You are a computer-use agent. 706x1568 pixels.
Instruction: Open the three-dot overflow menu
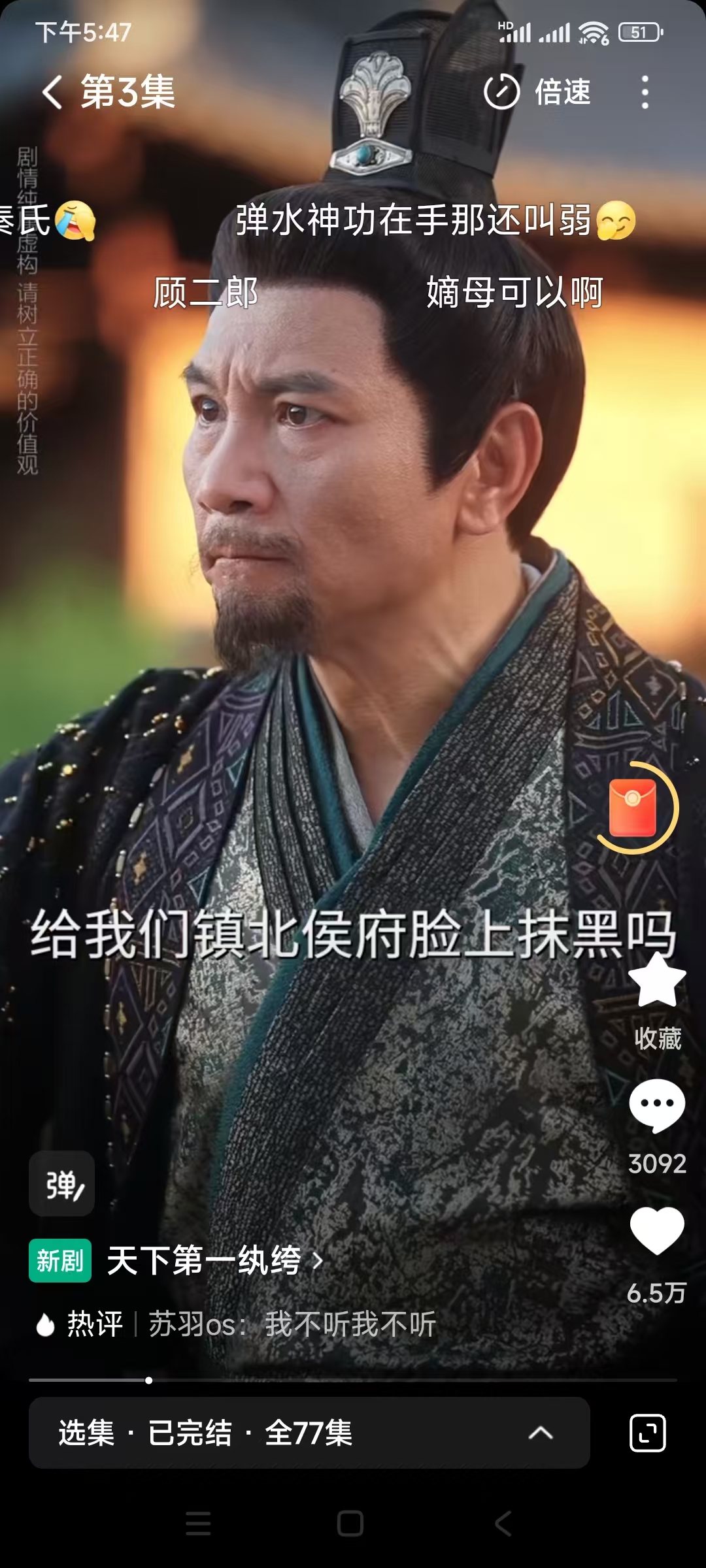(x=645, y=91)
